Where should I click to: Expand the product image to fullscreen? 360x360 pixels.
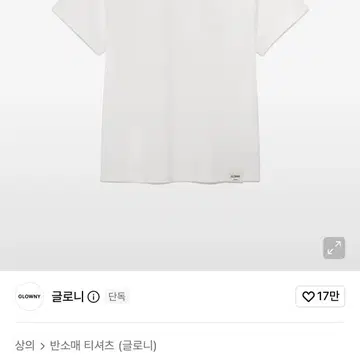[334, 248]
